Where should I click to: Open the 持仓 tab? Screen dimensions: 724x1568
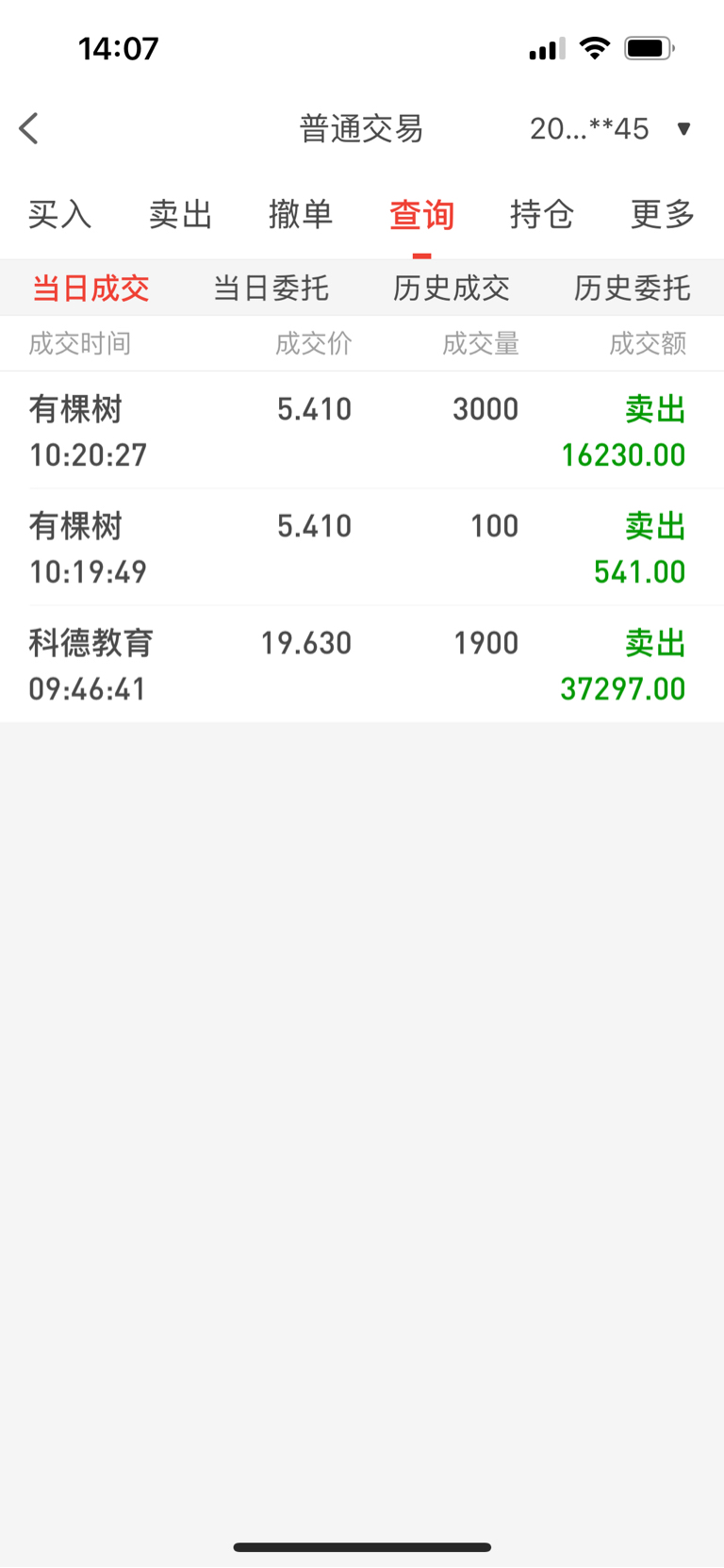542,214
